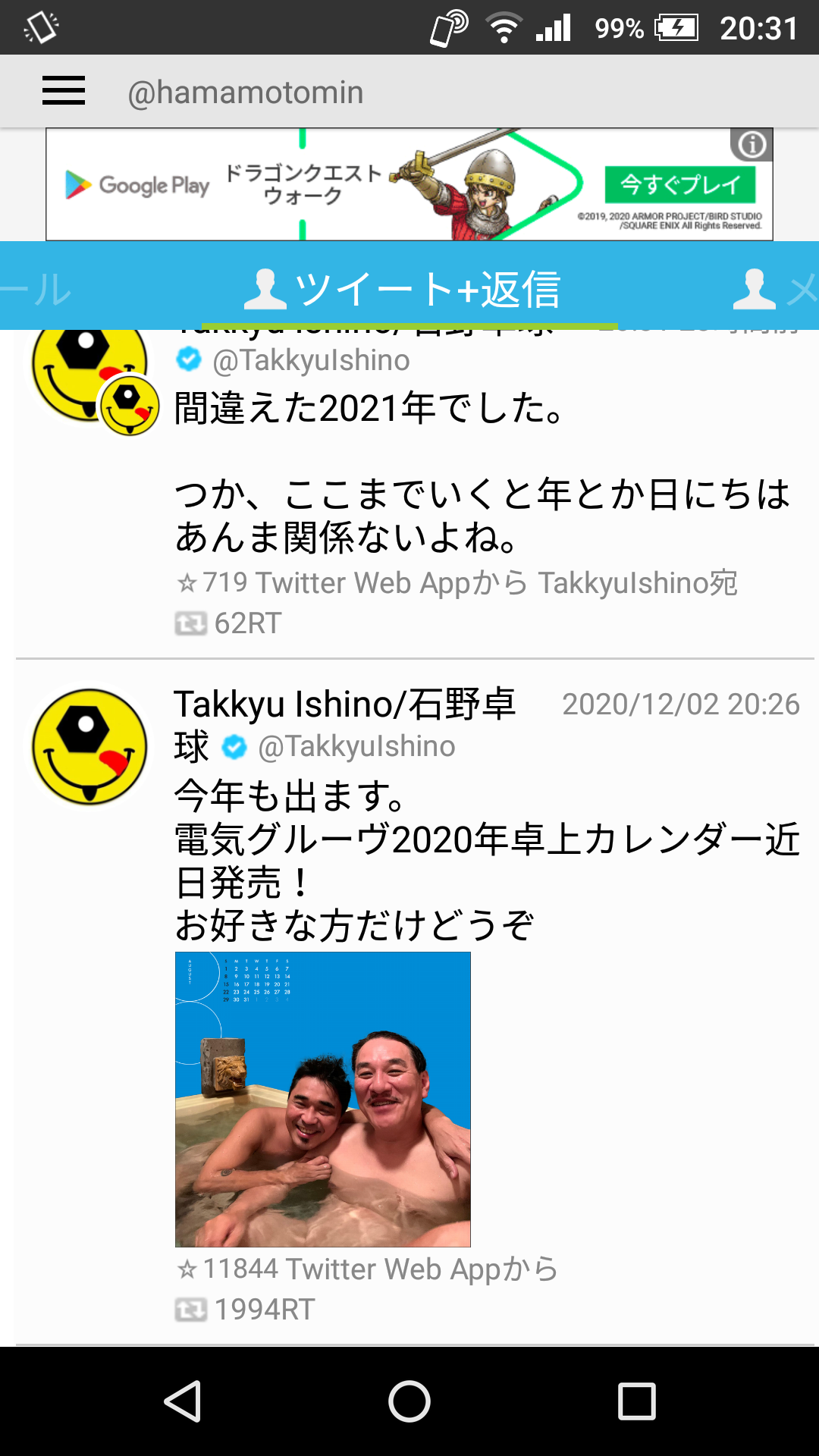Viewport: 819px width, 1456px height.
Task: View the attached calendar photo
Action: [323, 1100]
